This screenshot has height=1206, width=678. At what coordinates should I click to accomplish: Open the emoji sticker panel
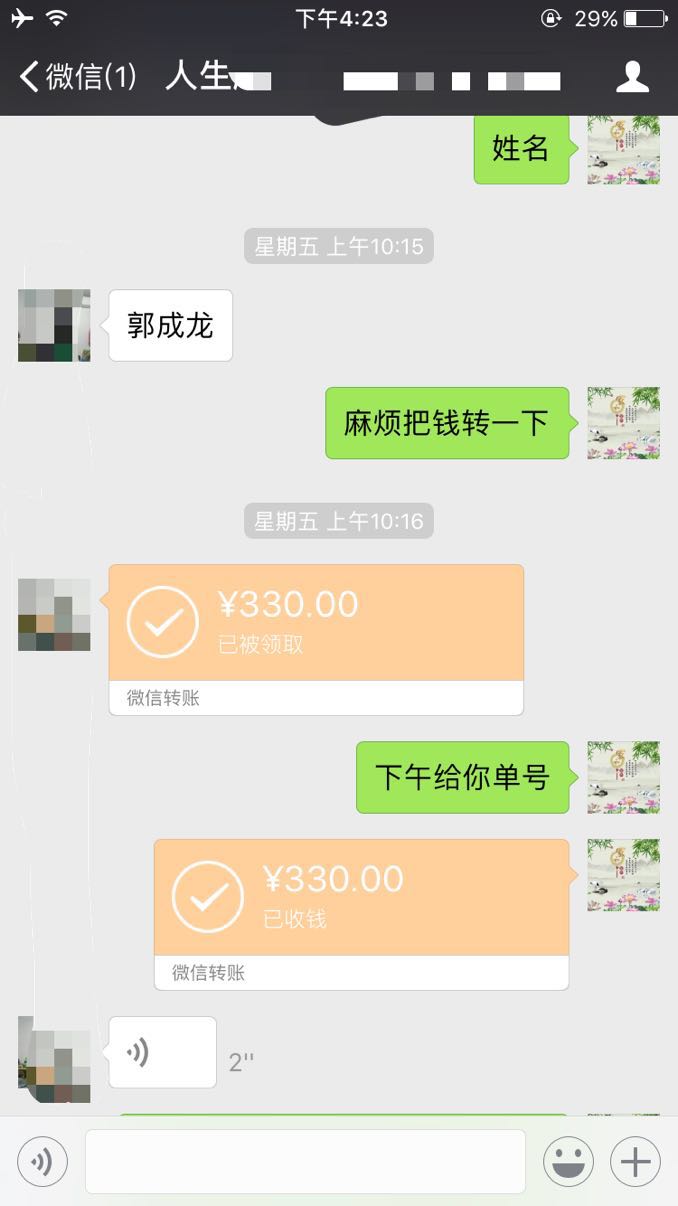[x=568, y=1162]
